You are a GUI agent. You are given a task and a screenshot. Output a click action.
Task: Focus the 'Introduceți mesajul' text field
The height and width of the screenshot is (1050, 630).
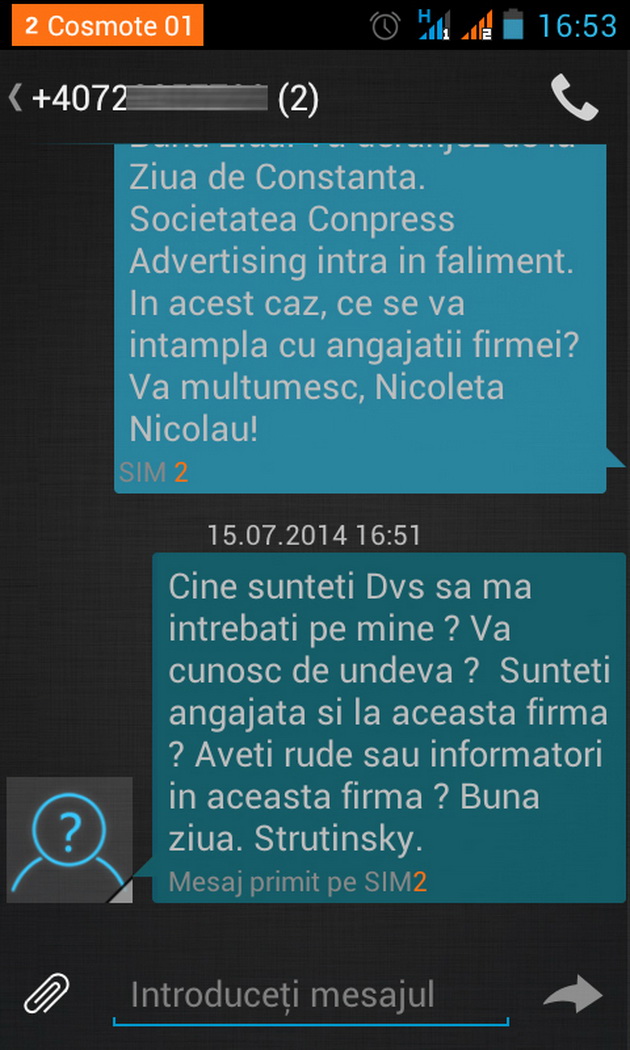pyautogui.click(x=310, y=996)
